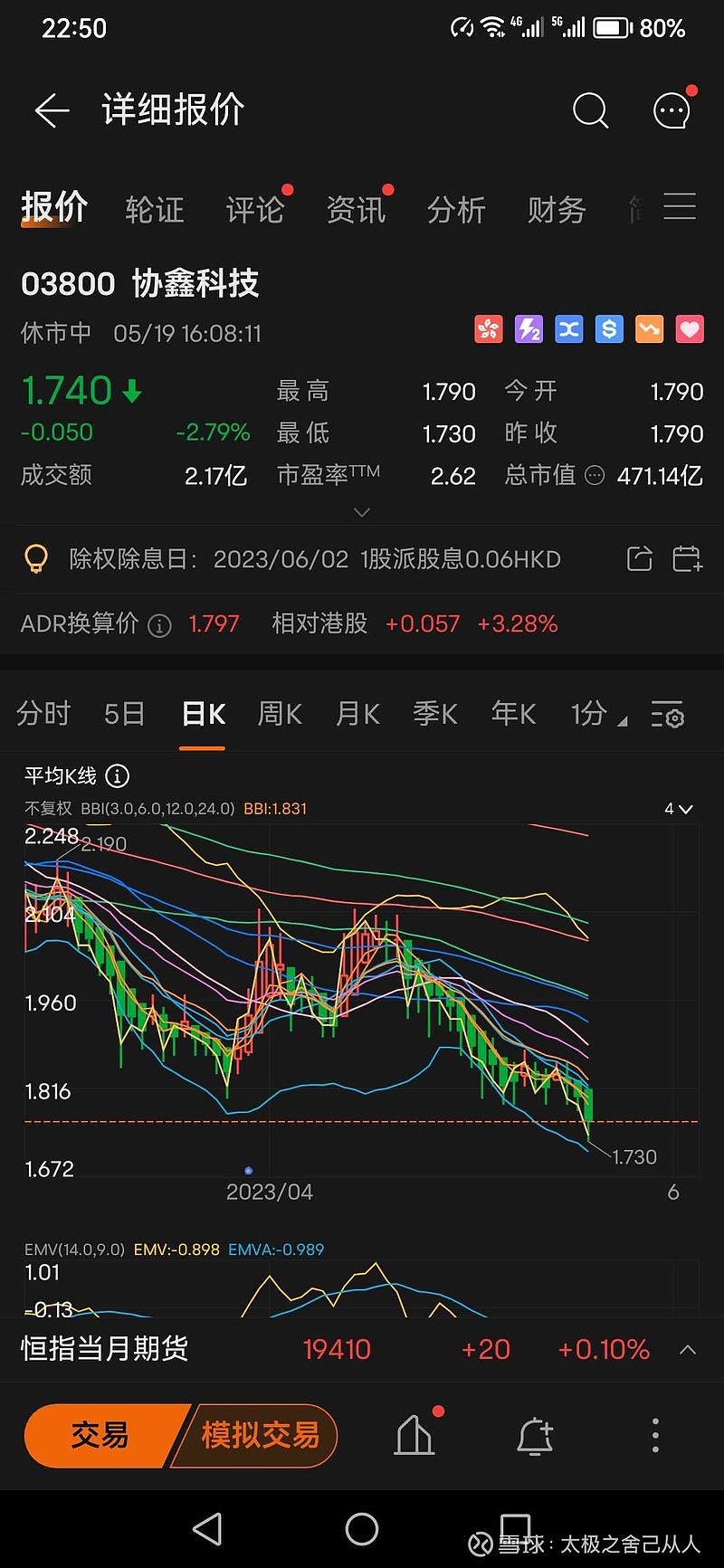This screenshot has width=724, height=1568.
Task: Open the 财务 tab
Action: click(x=557, y=209)
